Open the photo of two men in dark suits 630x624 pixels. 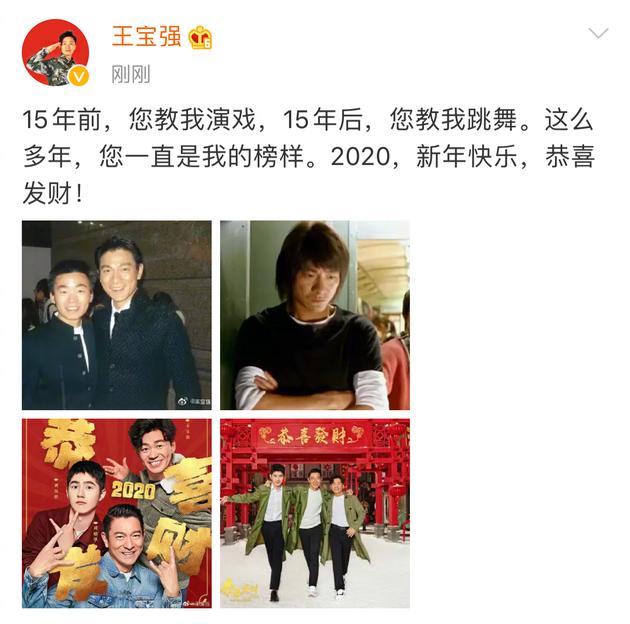tap(117, 315)
